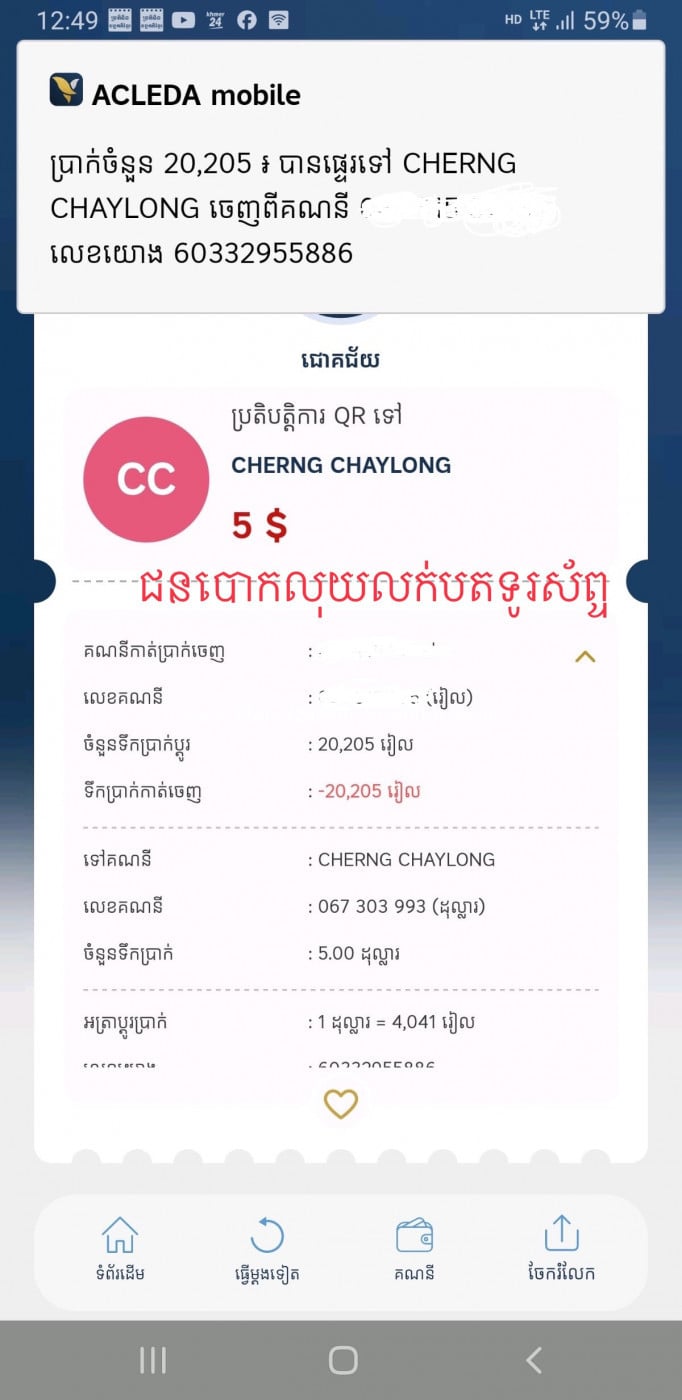Image resolution: width=682 pixels, height=1400 pixels.
Task: Repeat this transfer (ធ្វើម្តងទៀត)
Action: 267,1249
